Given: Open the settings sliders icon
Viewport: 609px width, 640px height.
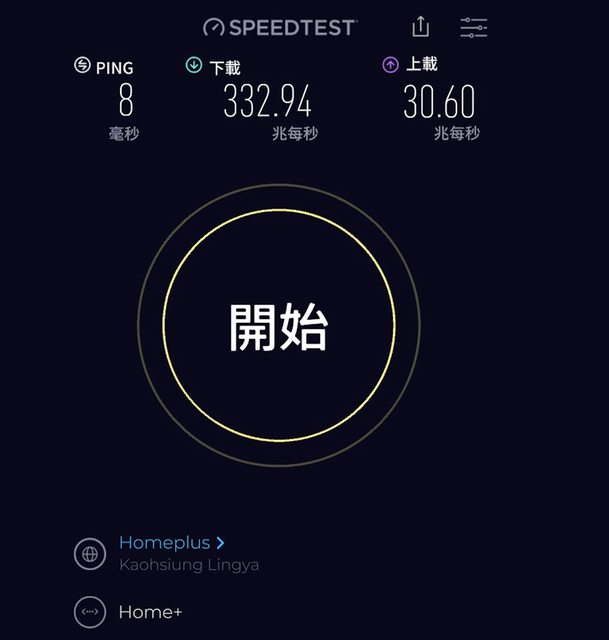Looking at the screenshot, I should pos(473,27).
